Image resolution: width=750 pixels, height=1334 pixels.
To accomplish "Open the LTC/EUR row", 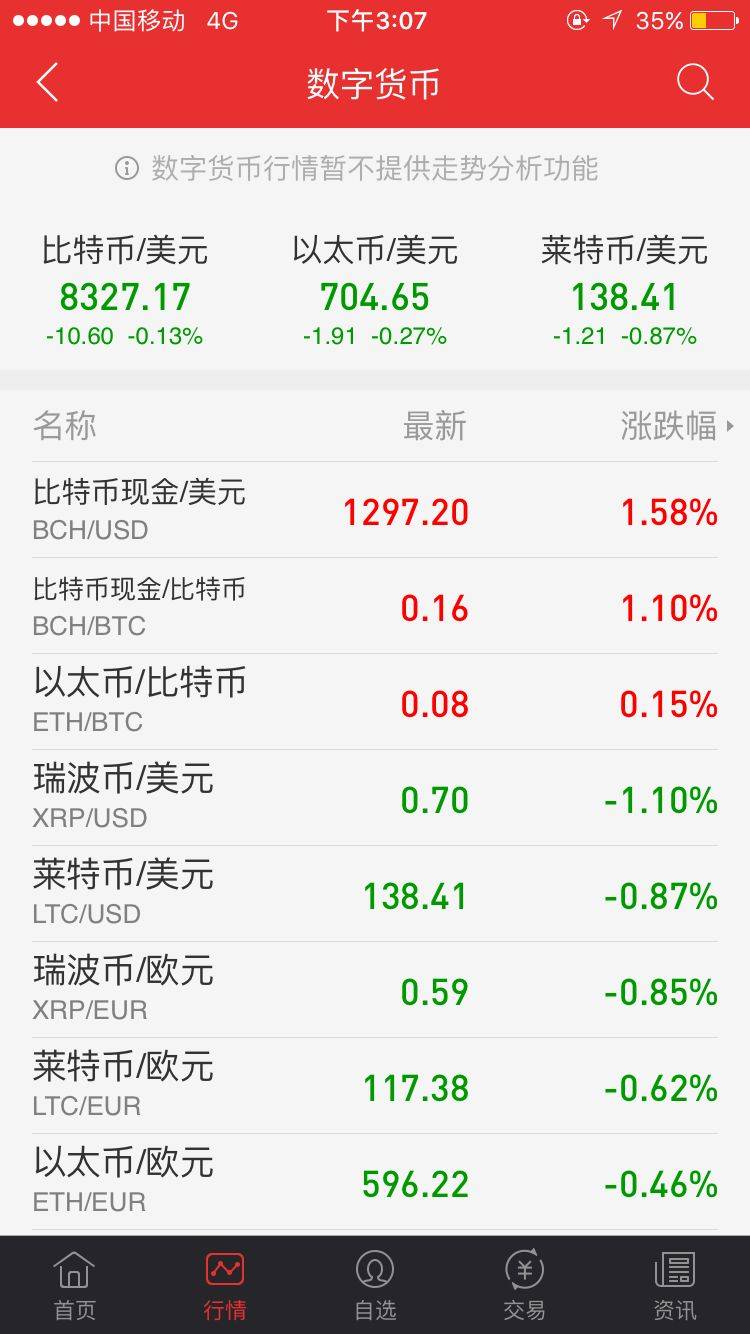I will tap(375, 1086).
